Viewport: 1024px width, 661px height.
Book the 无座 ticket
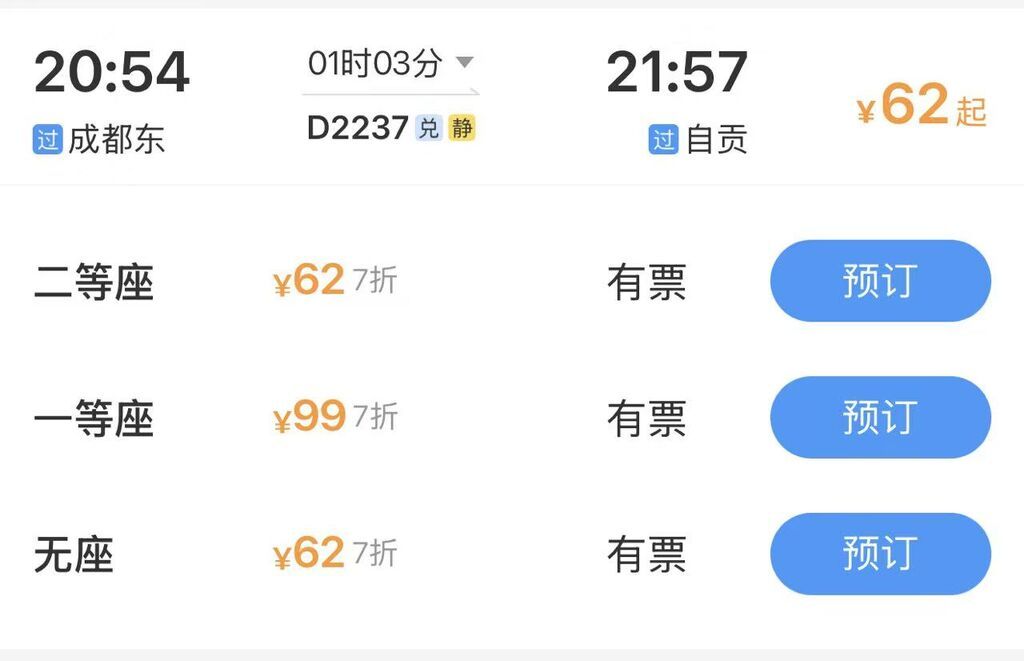click(x=880, y=553)
